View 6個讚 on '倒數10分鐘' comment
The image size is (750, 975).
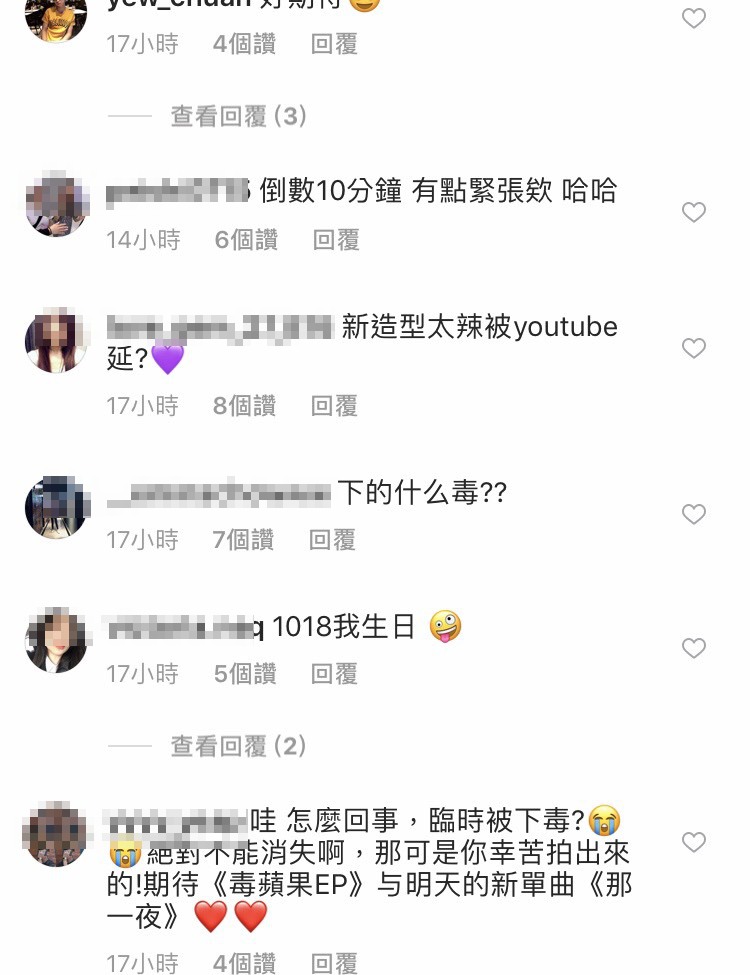click(x=246, y=240)
